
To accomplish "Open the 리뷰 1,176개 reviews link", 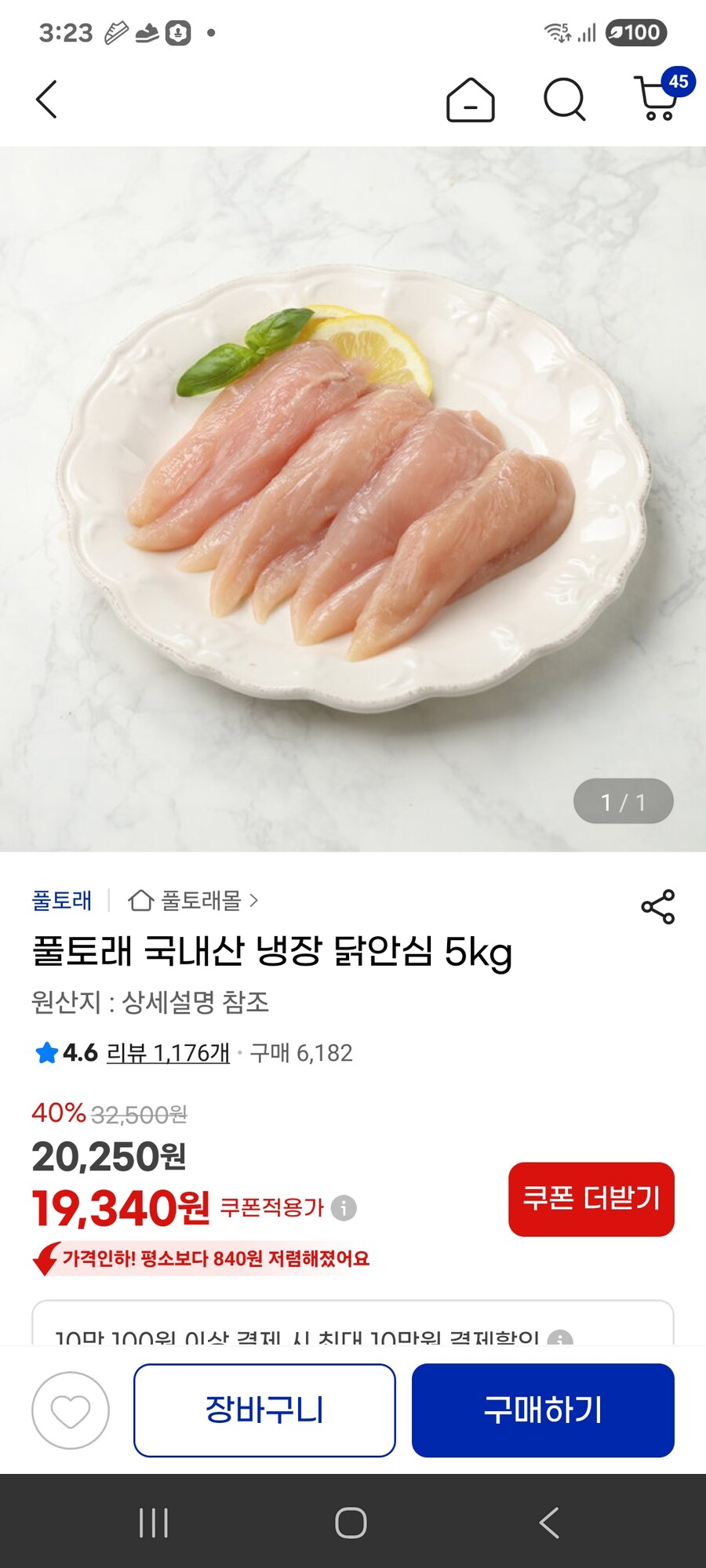I will pyautogui.click(x=167, y=1054).
